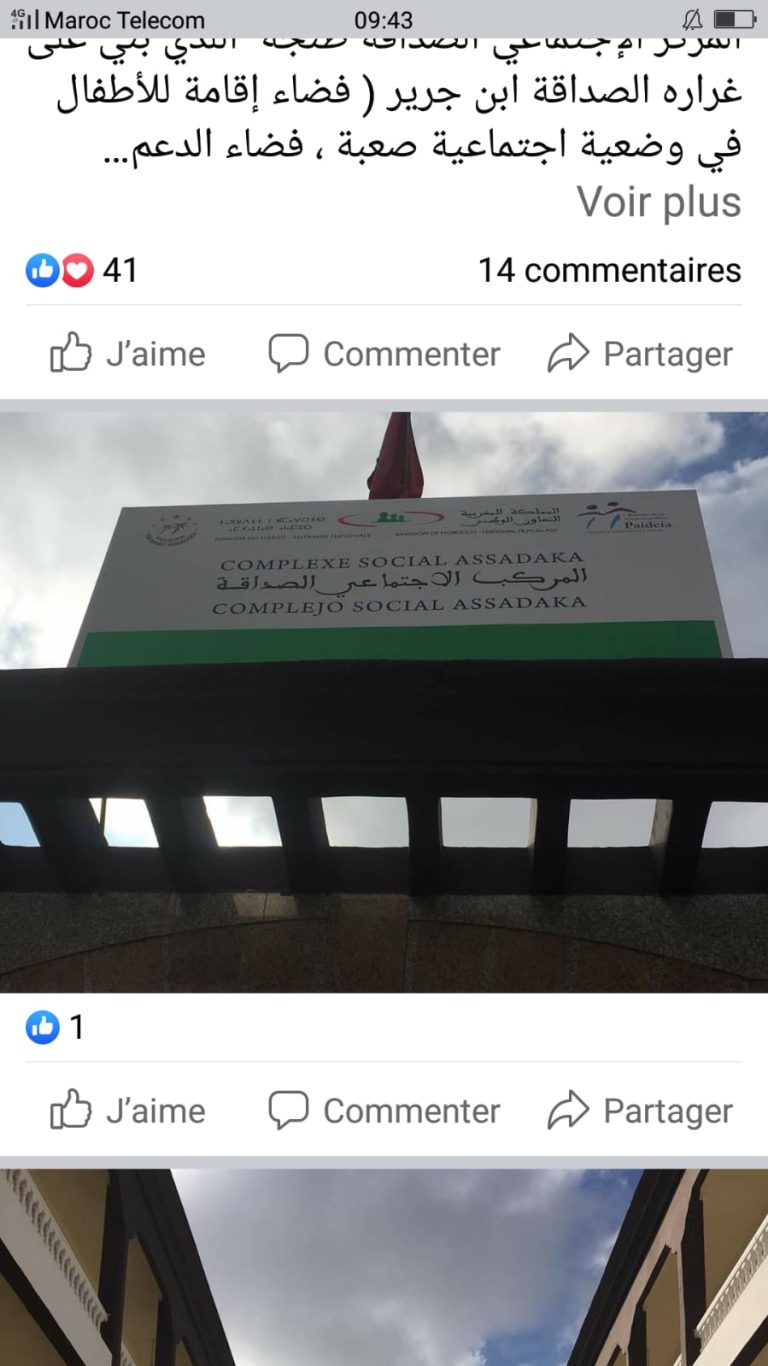Open the Complexe Social Assadaka sign photo
The image size is (768, 1366).
click(x=384, y=700)
